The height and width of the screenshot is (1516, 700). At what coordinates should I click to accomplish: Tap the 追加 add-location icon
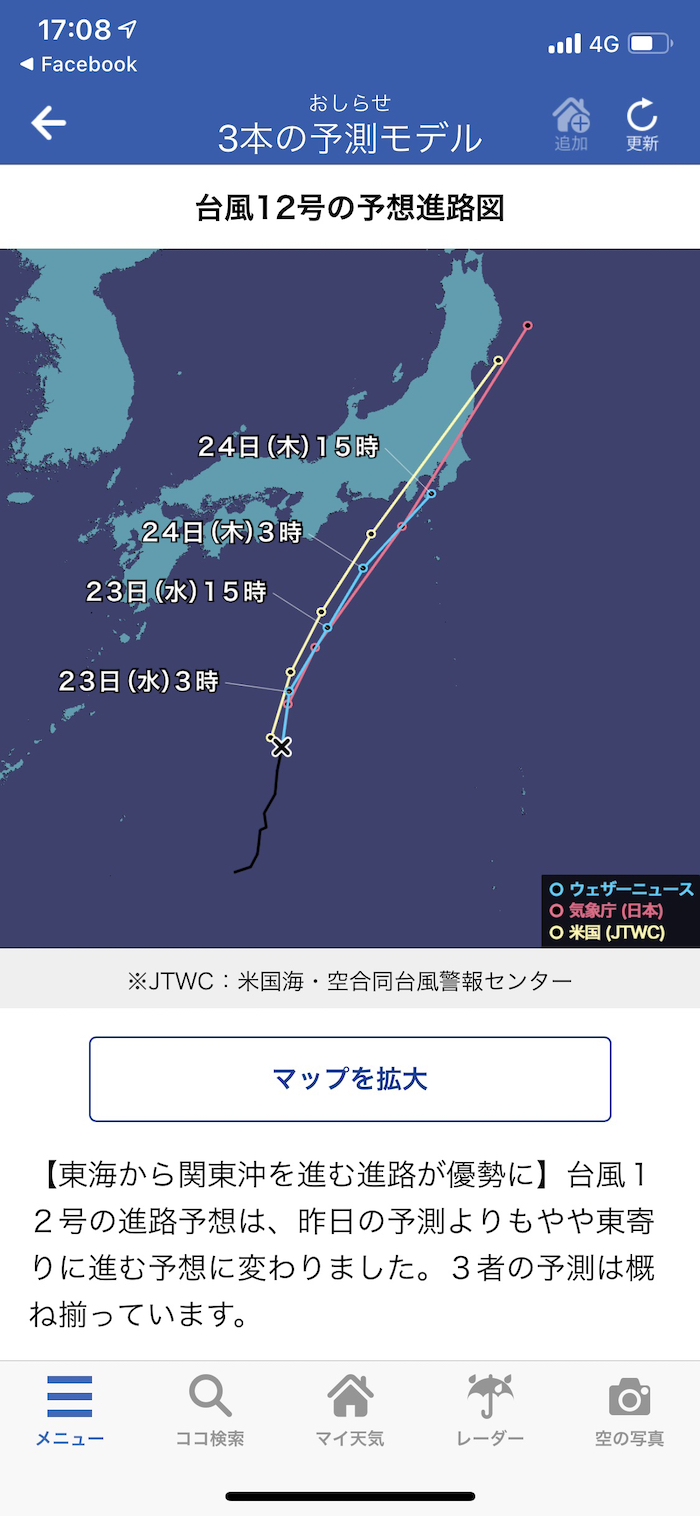[x=571, y=124]
